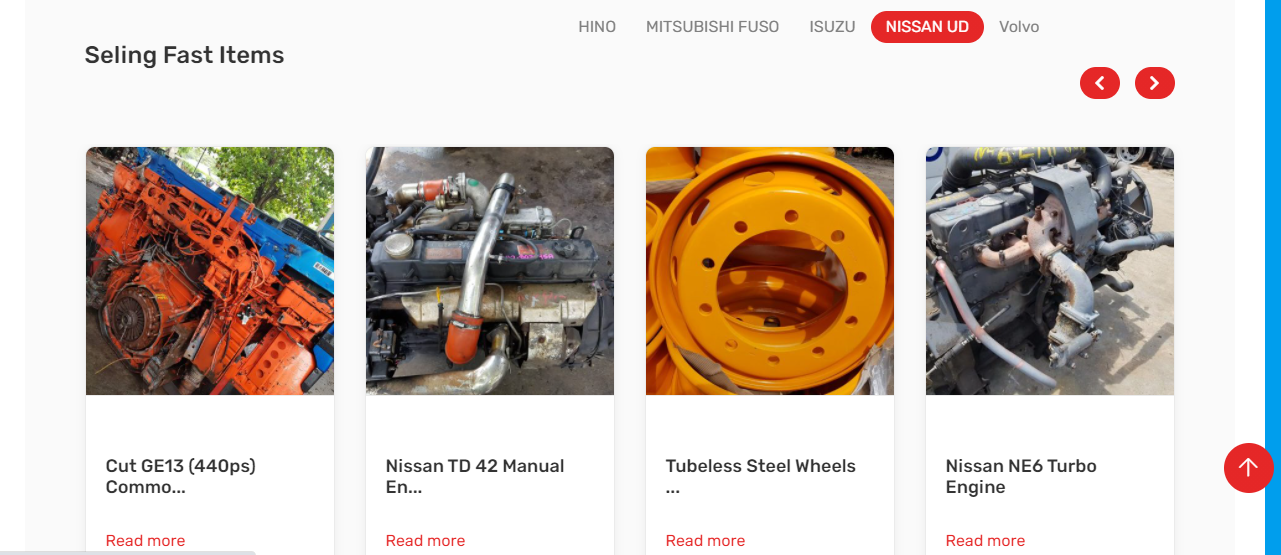Select the NISSAN UD tab

coord(927,27)
